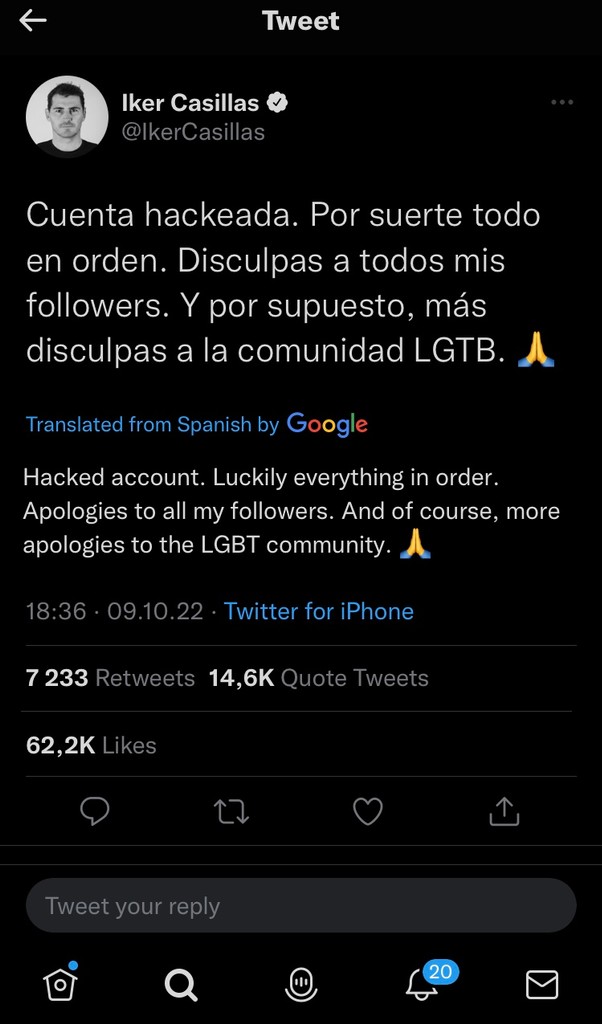The image size is (602, 1024).
Task: Like this tweet with the heart
Action: point(368,811)
